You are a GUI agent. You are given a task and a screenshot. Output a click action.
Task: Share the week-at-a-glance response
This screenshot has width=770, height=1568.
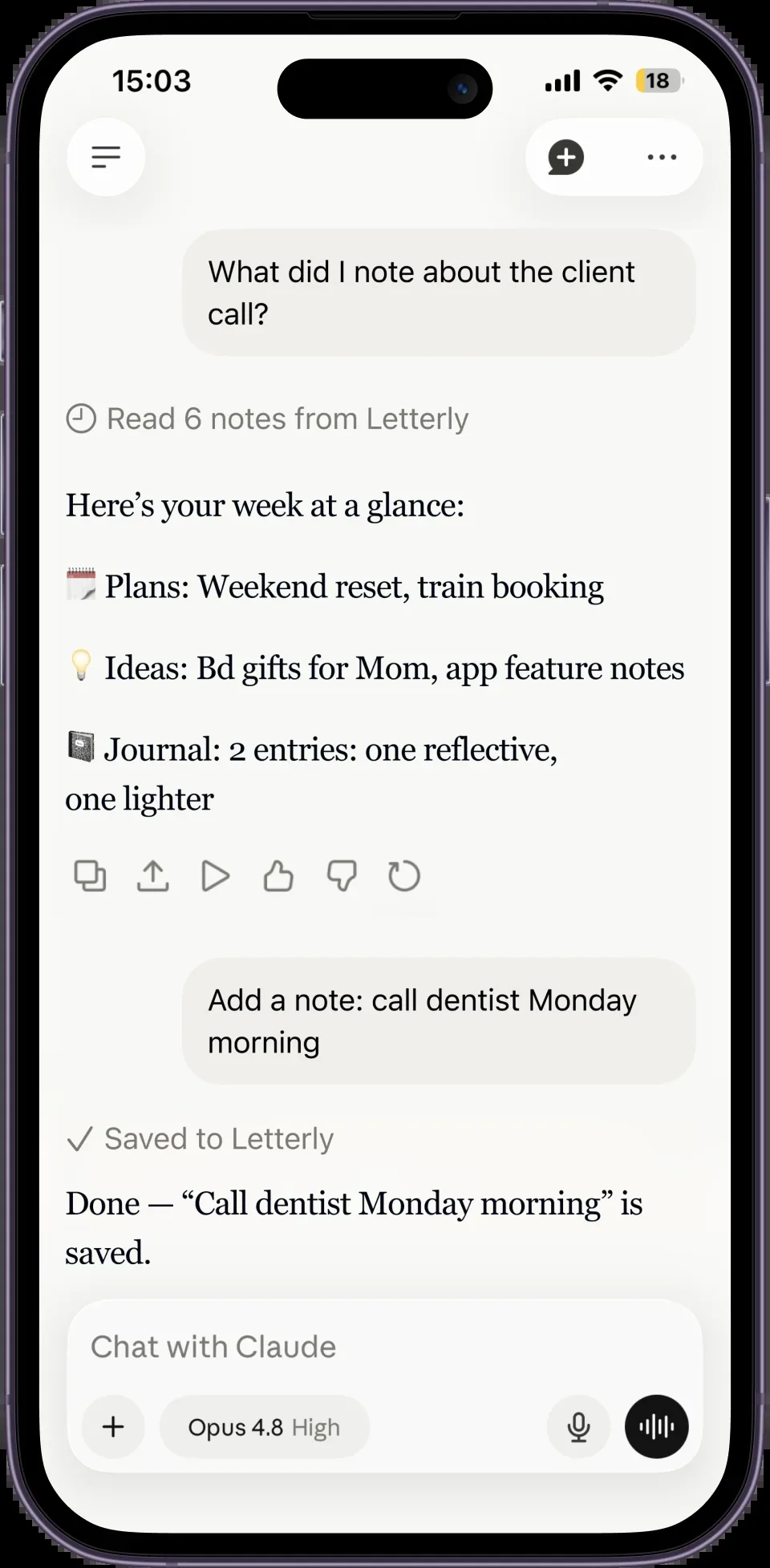[x=152, y=876]
